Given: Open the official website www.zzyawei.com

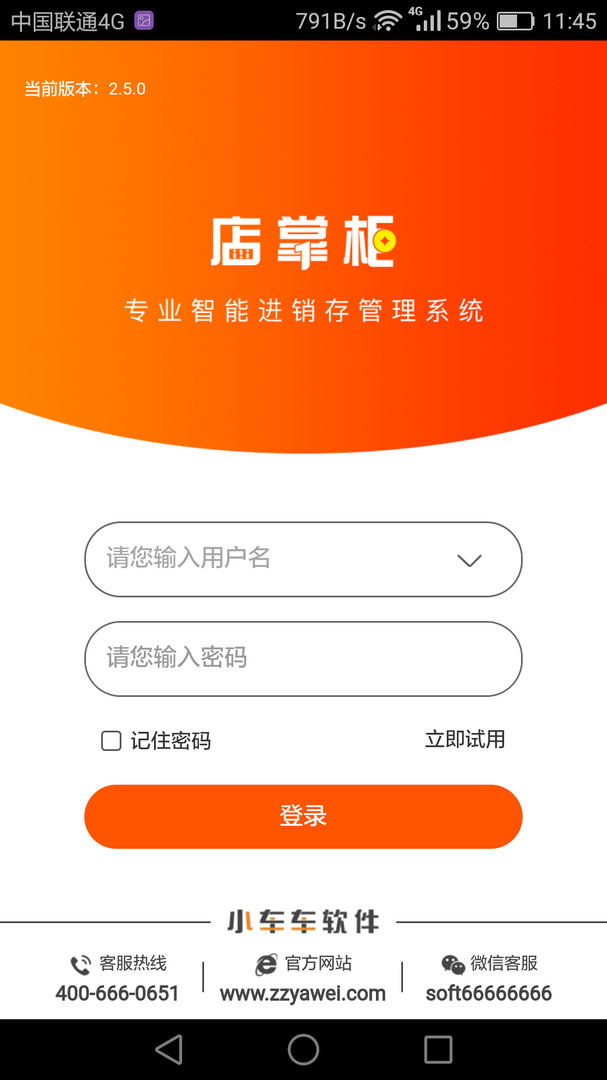Looking at the screenshot, I should [x=302, y=993].
